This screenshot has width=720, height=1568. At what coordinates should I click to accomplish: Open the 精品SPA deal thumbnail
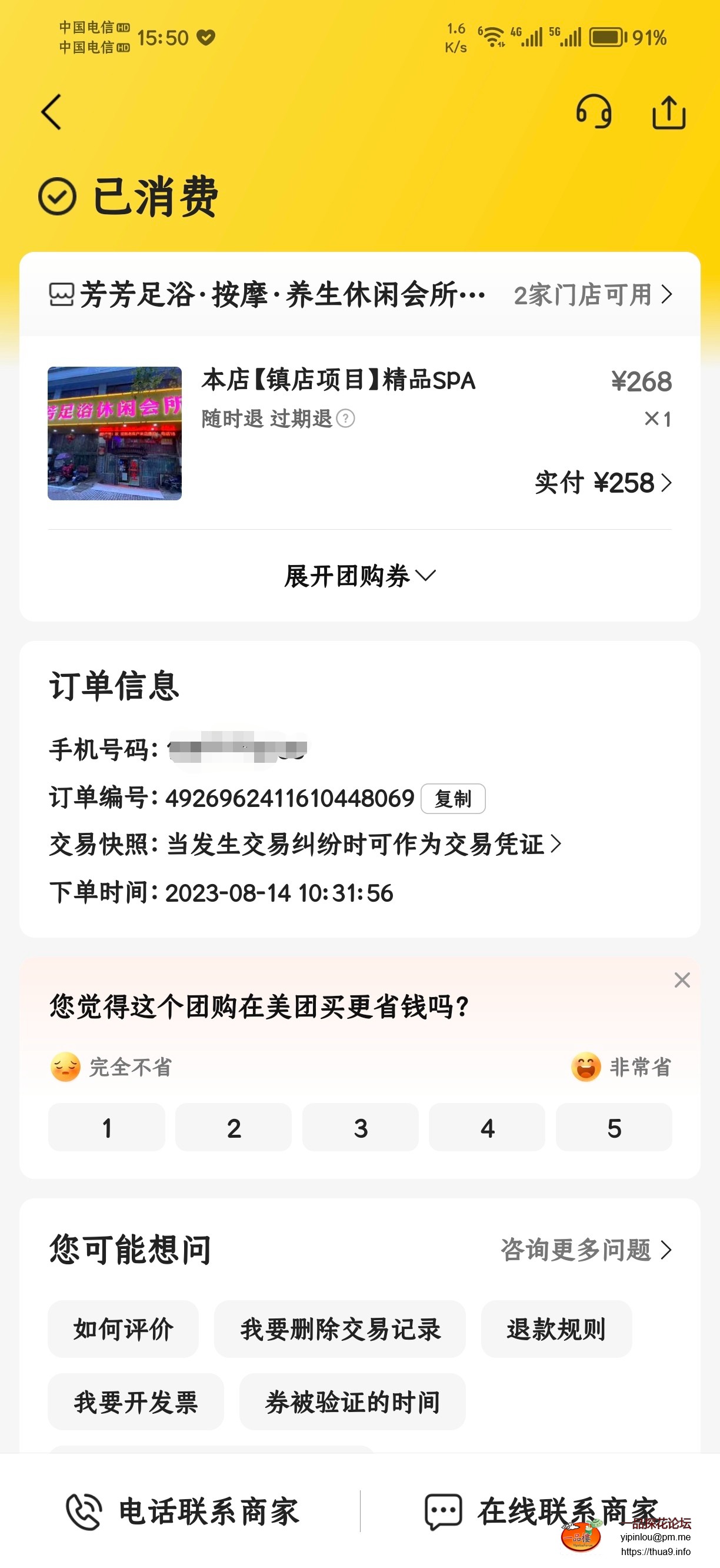pyautogui.click(x=114, y=433)
